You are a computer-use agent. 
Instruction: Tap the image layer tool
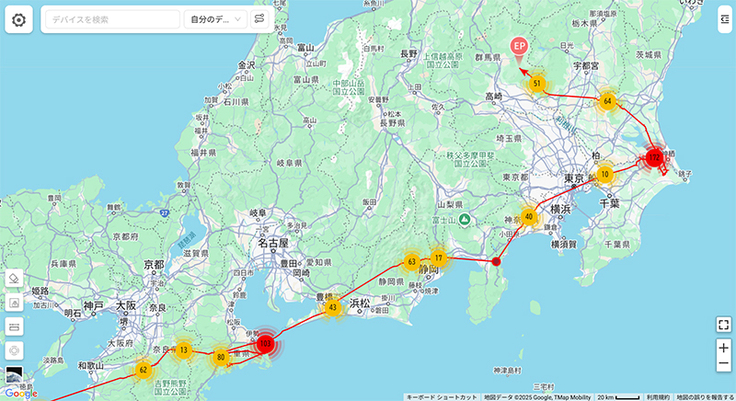click(14, 302)
